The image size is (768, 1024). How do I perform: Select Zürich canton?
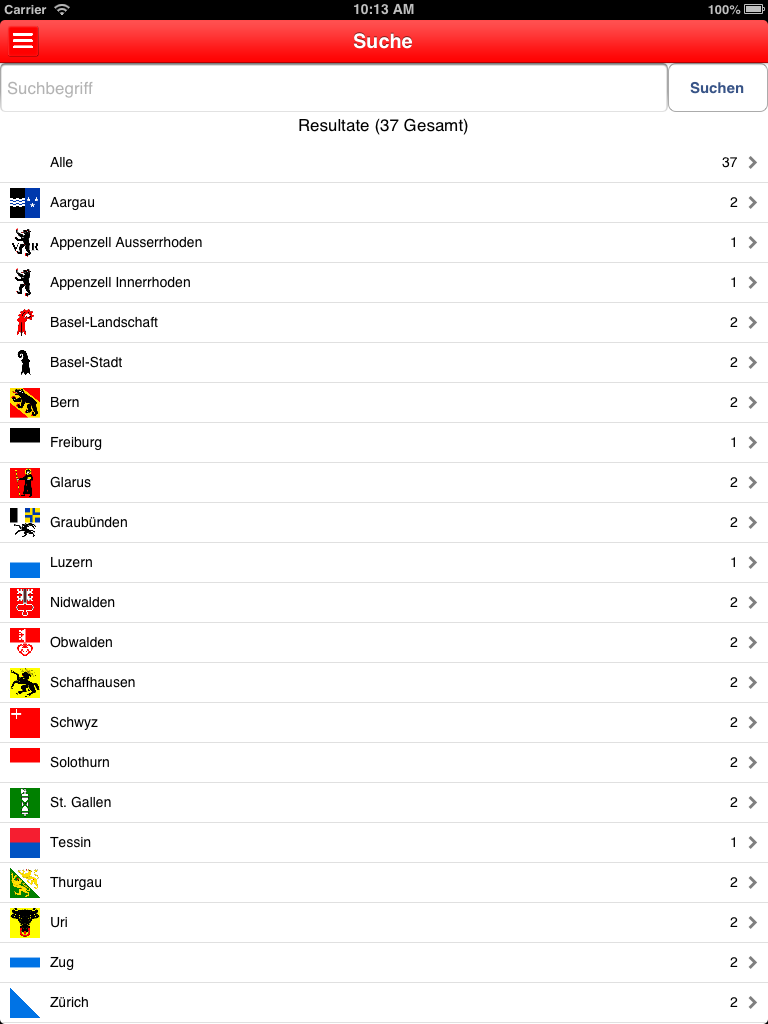tap(384, 1002)
